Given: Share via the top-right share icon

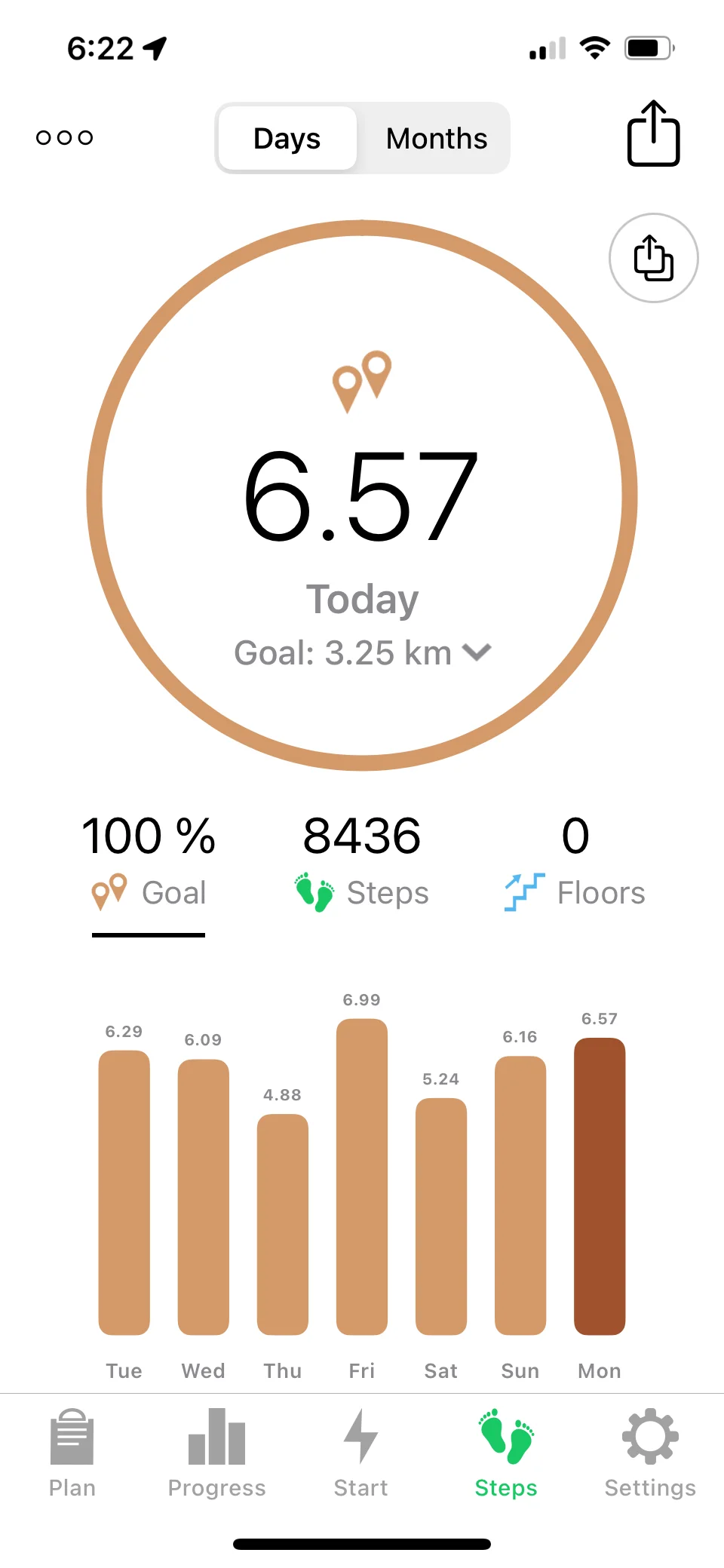Looking at the screenshot, I should (x=653, y=134).
